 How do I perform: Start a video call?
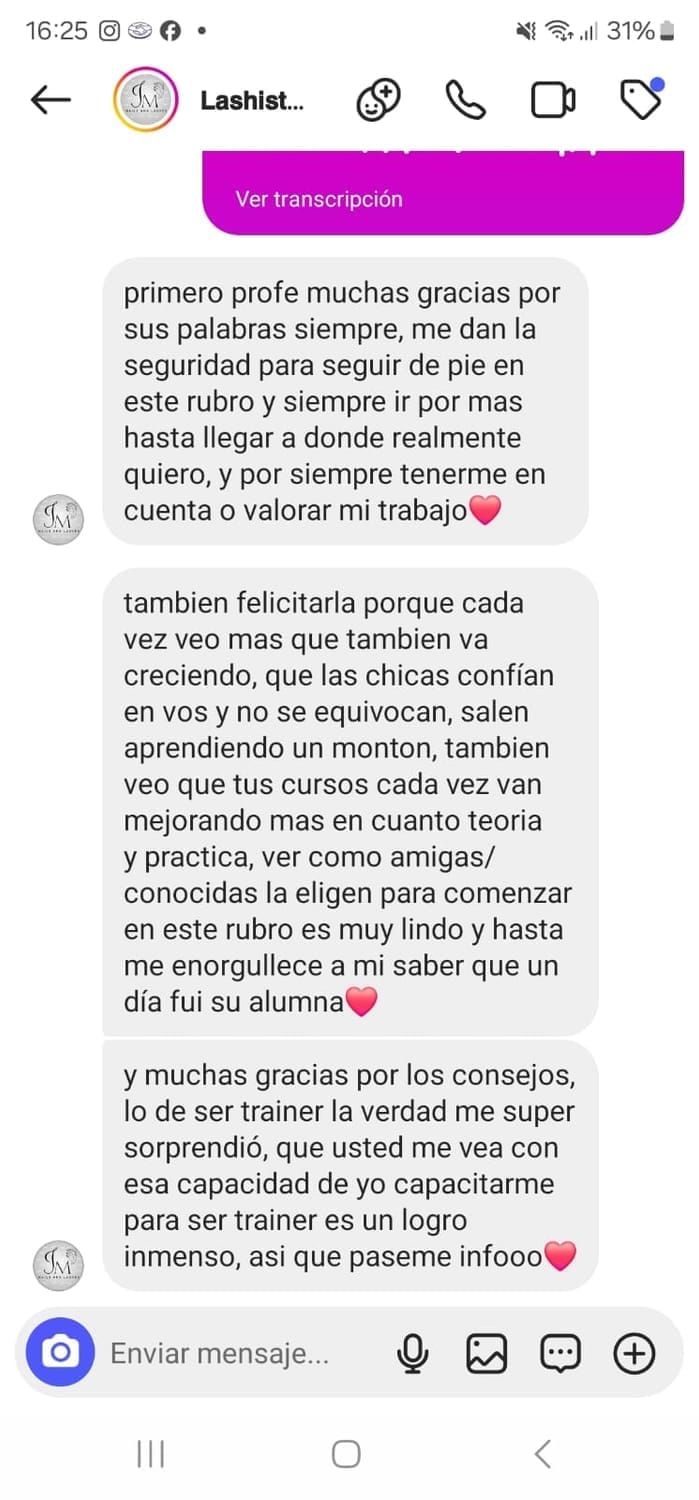552,100
